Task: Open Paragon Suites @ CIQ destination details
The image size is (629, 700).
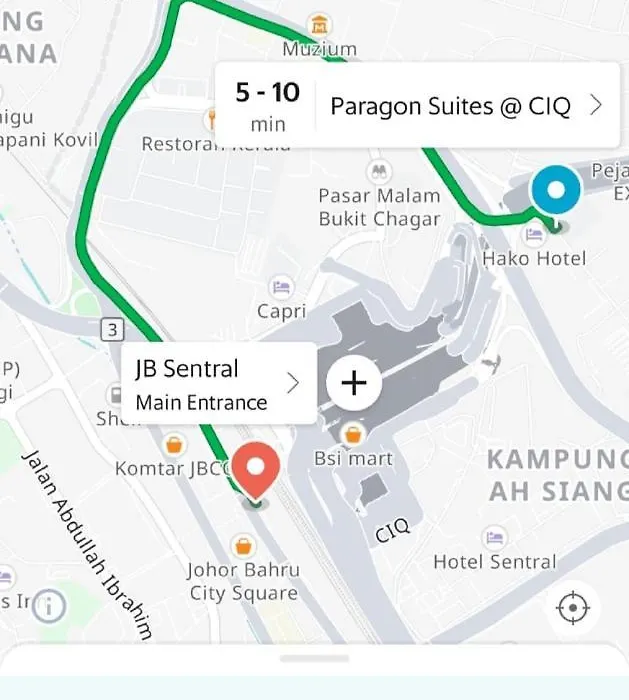Action: (465, 106)
